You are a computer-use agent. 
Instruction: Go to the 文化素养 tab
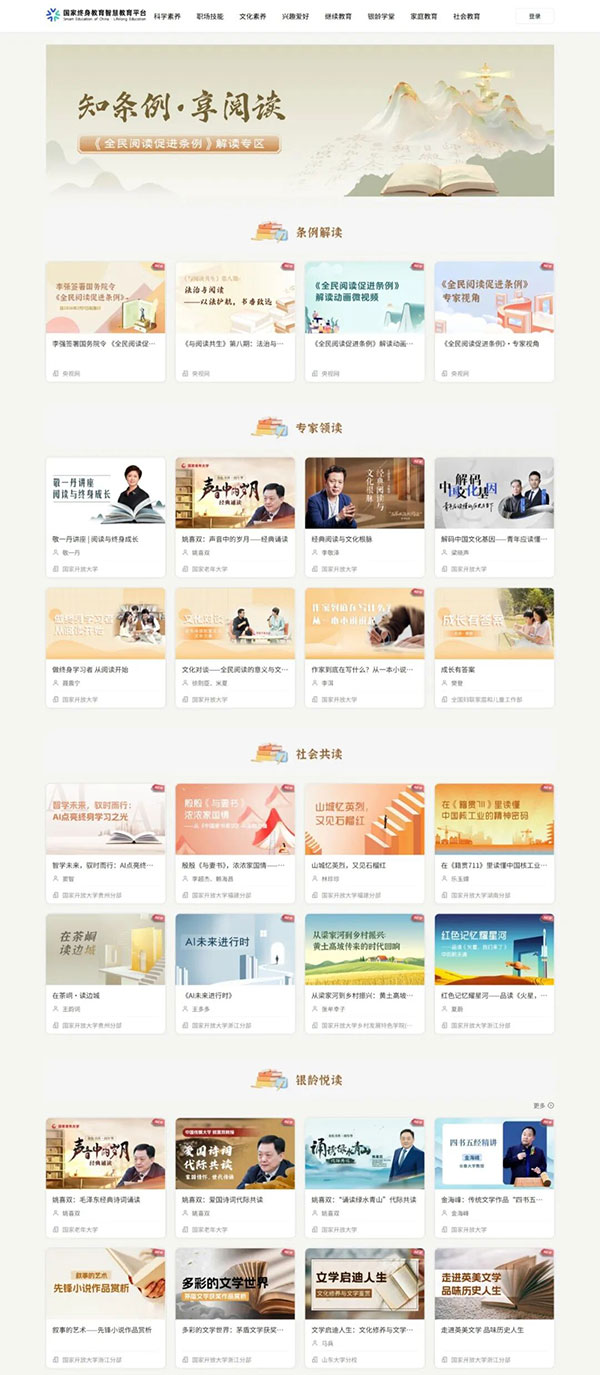click(253, 17)
